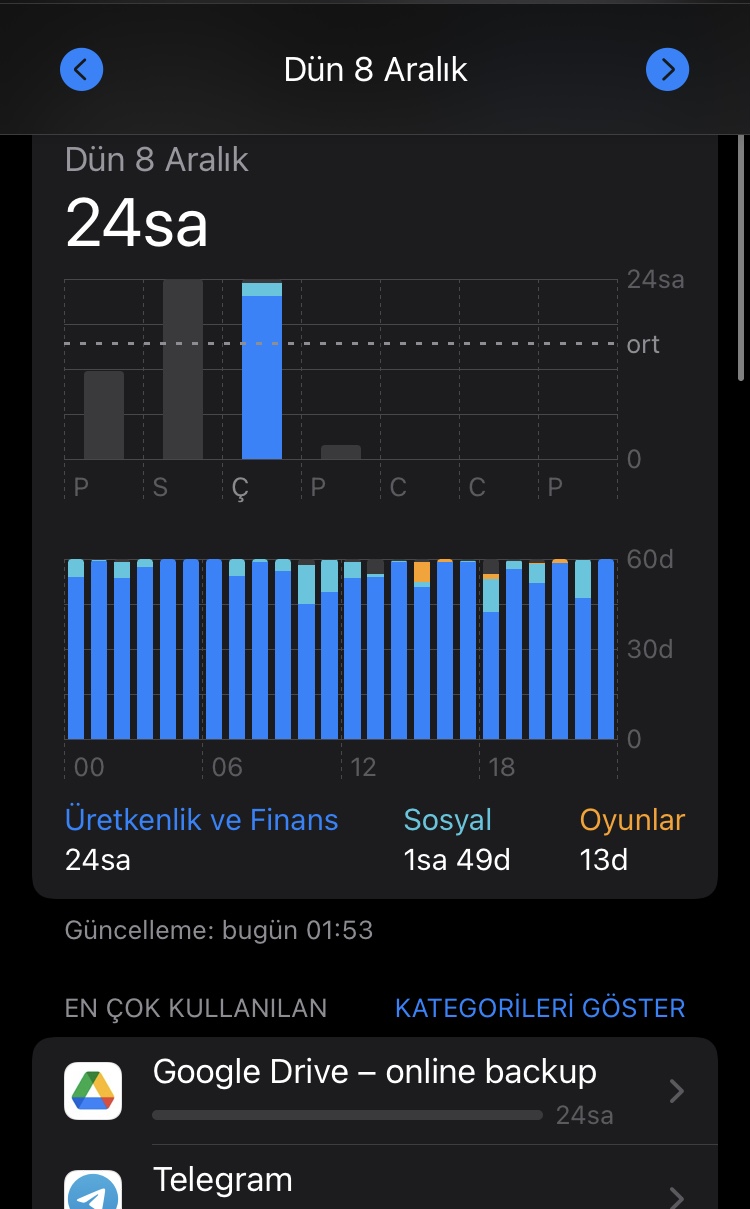Select the S day bar in weekly chart

(x=183, y=370)
